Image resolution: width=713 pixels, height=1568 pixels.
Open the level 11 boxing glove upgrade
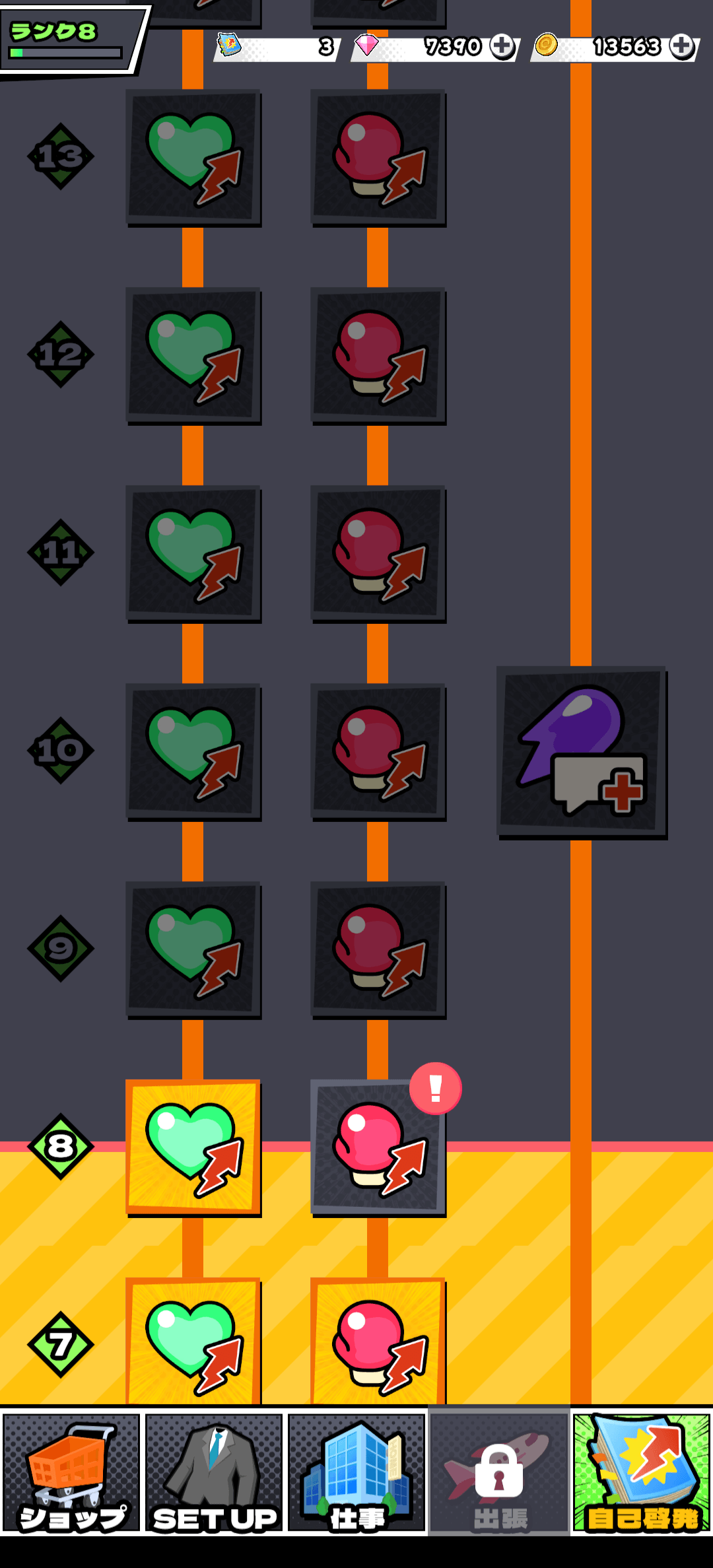tap(378, 553)
